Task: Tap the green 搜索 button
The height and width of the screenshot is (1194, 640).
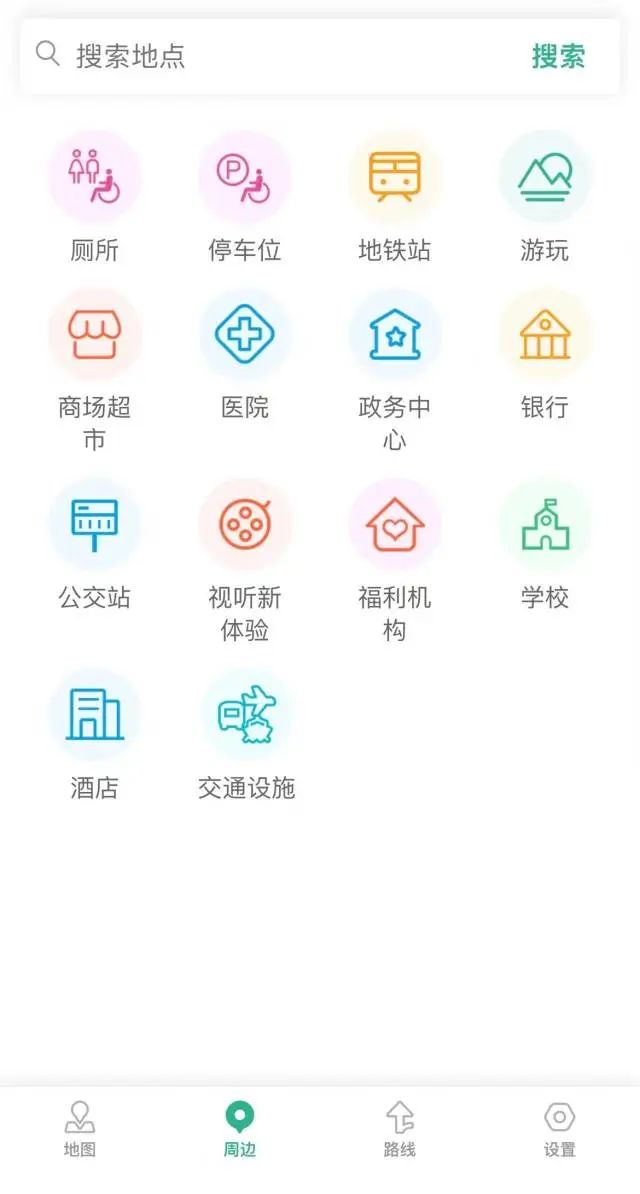Action: pyautogui.click(x=558, y=56)
